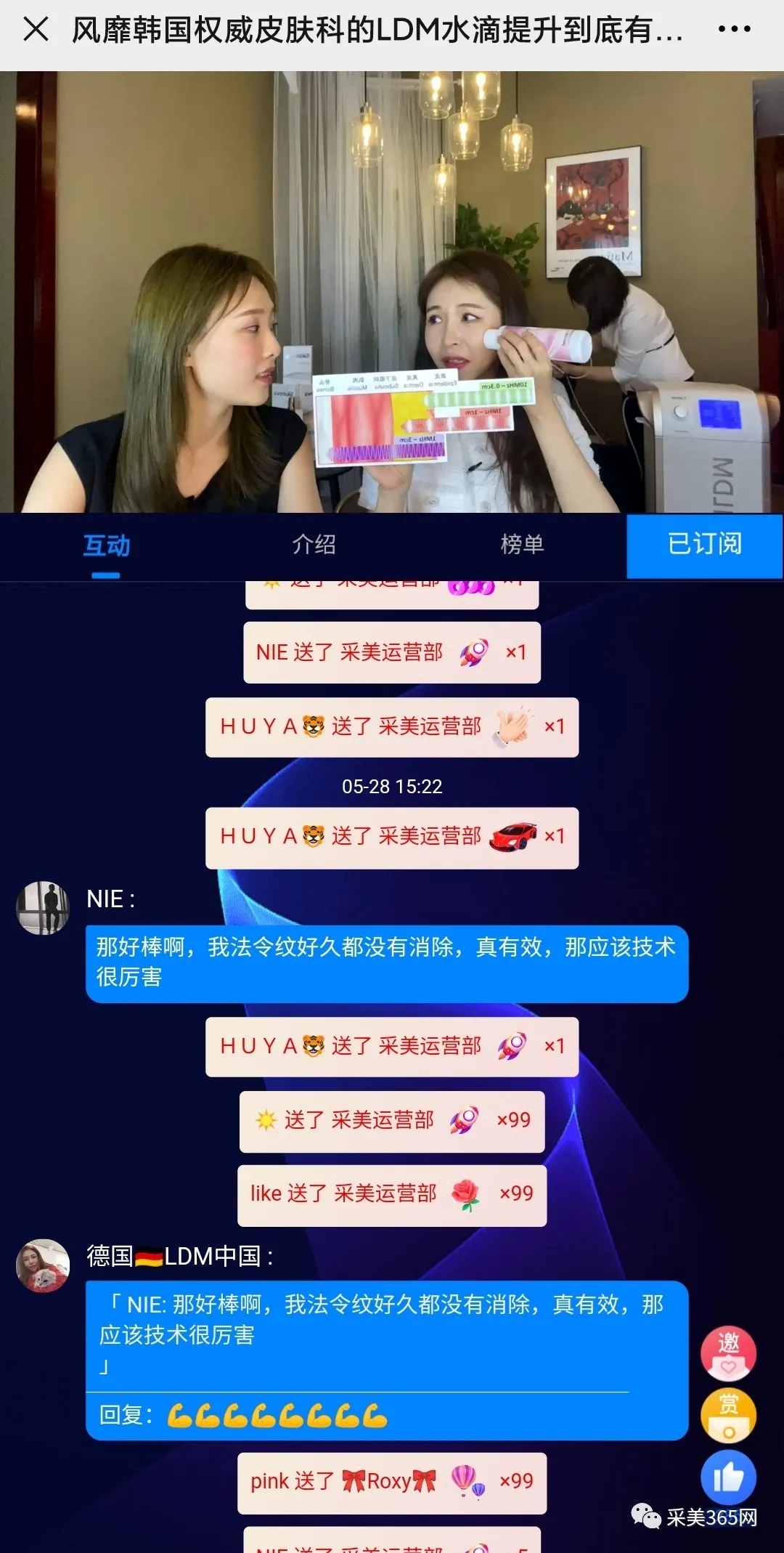Give a thumbs-up to the stream
784x1553 pixels.
[x=728, y=1477]
